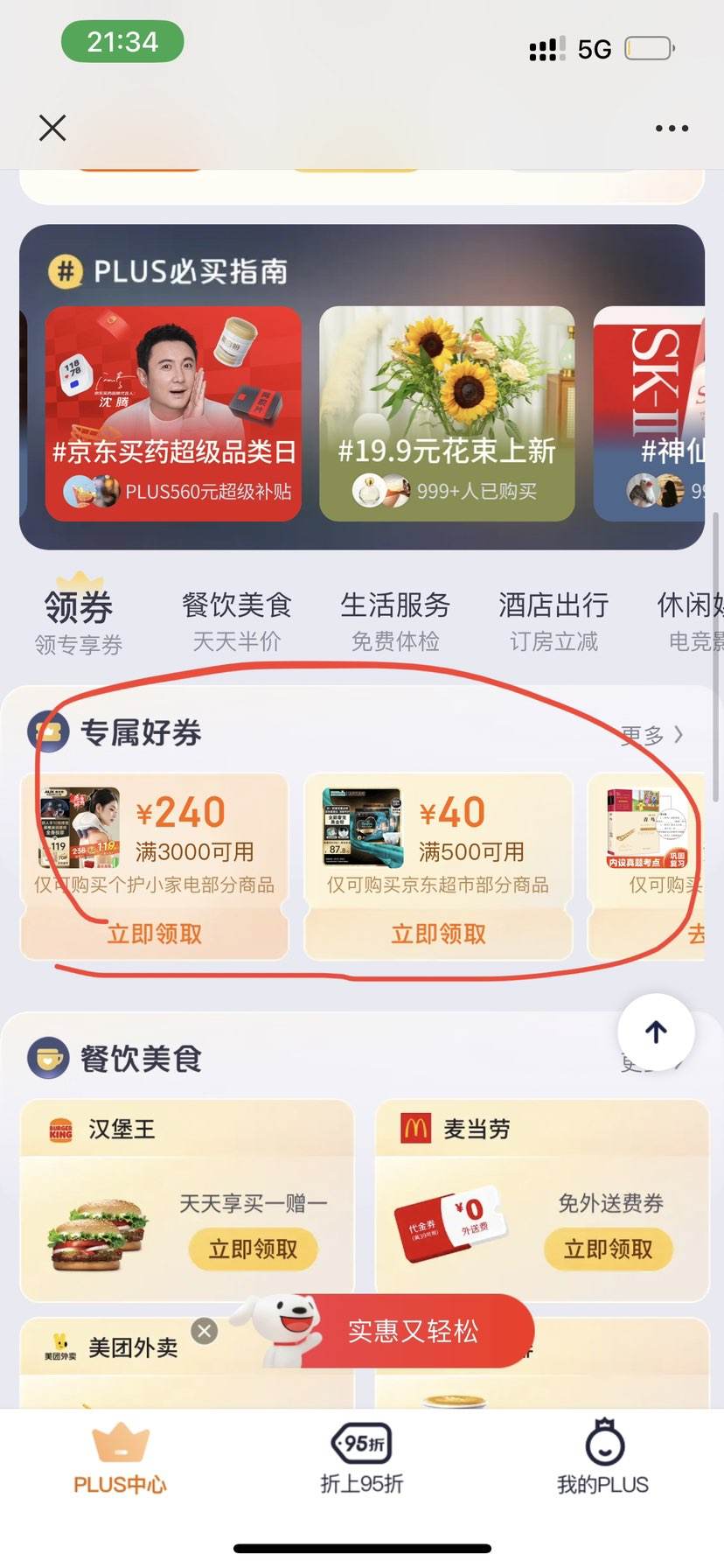
Task: Claim the ¥240 coupon with 立即领取
Action: (x=155, y=934)
